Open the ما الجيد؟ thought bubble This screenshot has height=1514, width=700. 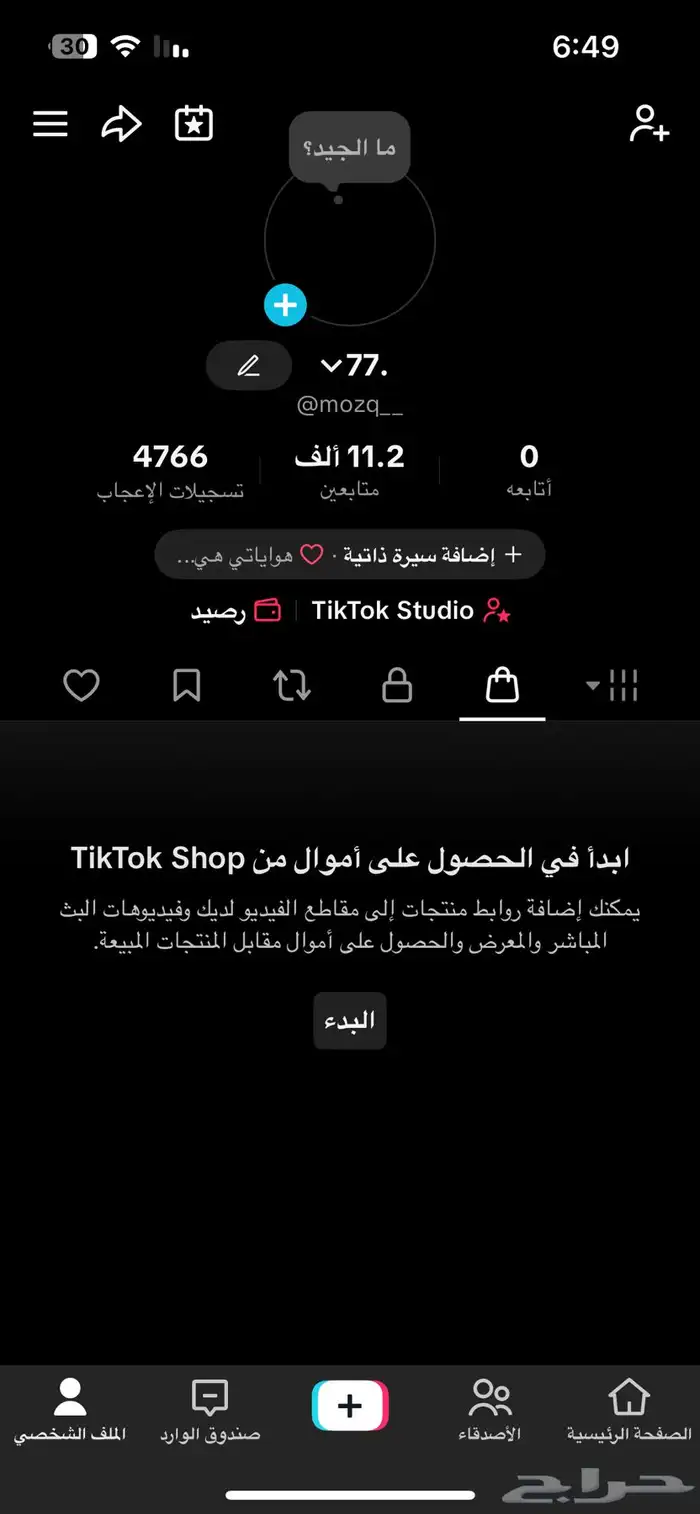click(349, 148)
